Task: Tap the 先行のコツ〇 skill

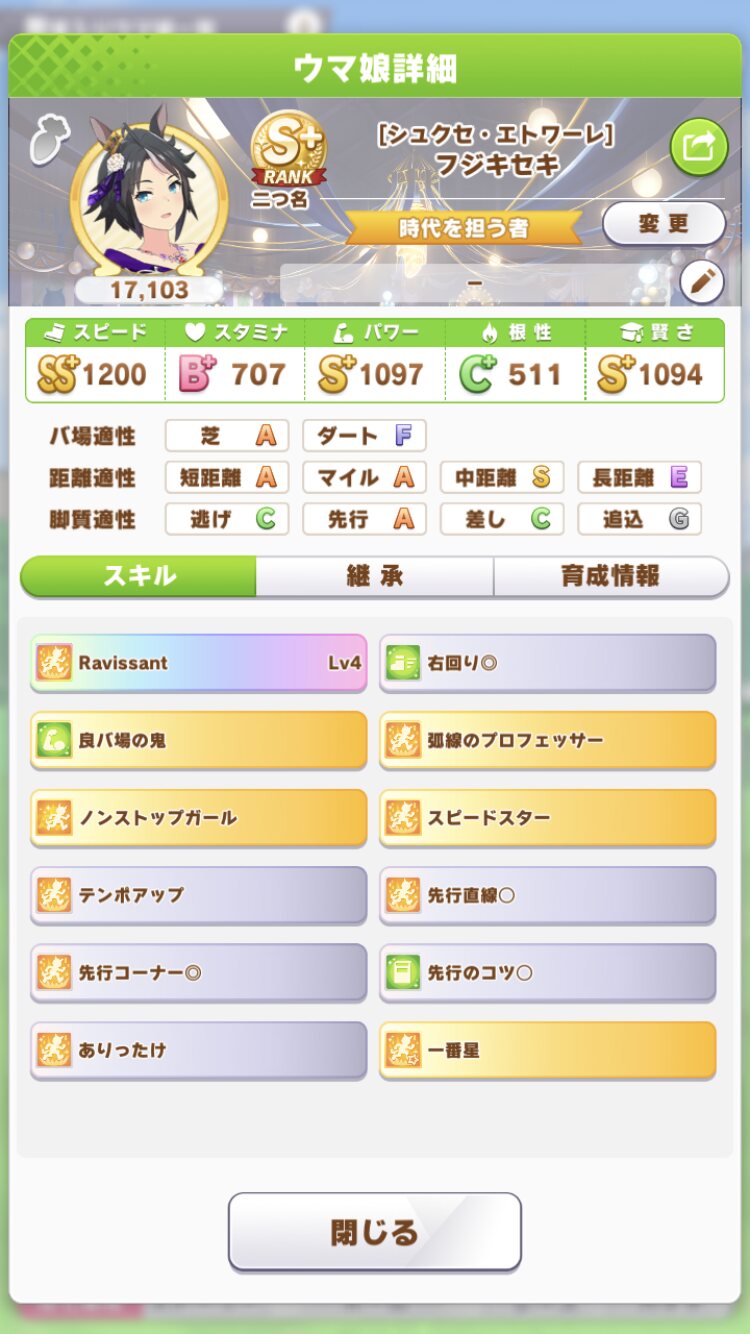Action: tap(547, 972)
